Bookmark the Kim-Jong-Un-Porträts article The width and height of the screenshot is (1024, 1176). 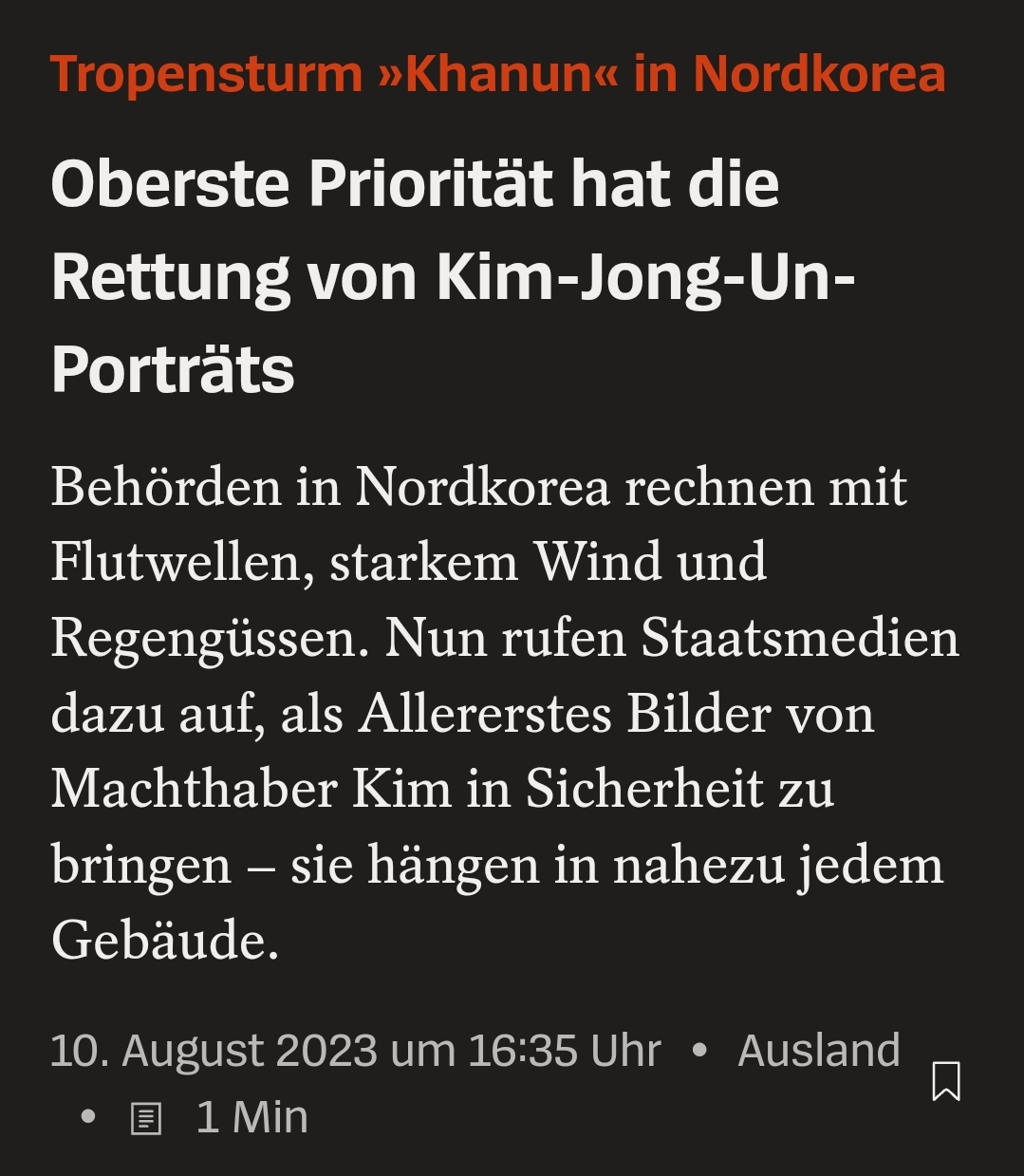click(946, 1081)
